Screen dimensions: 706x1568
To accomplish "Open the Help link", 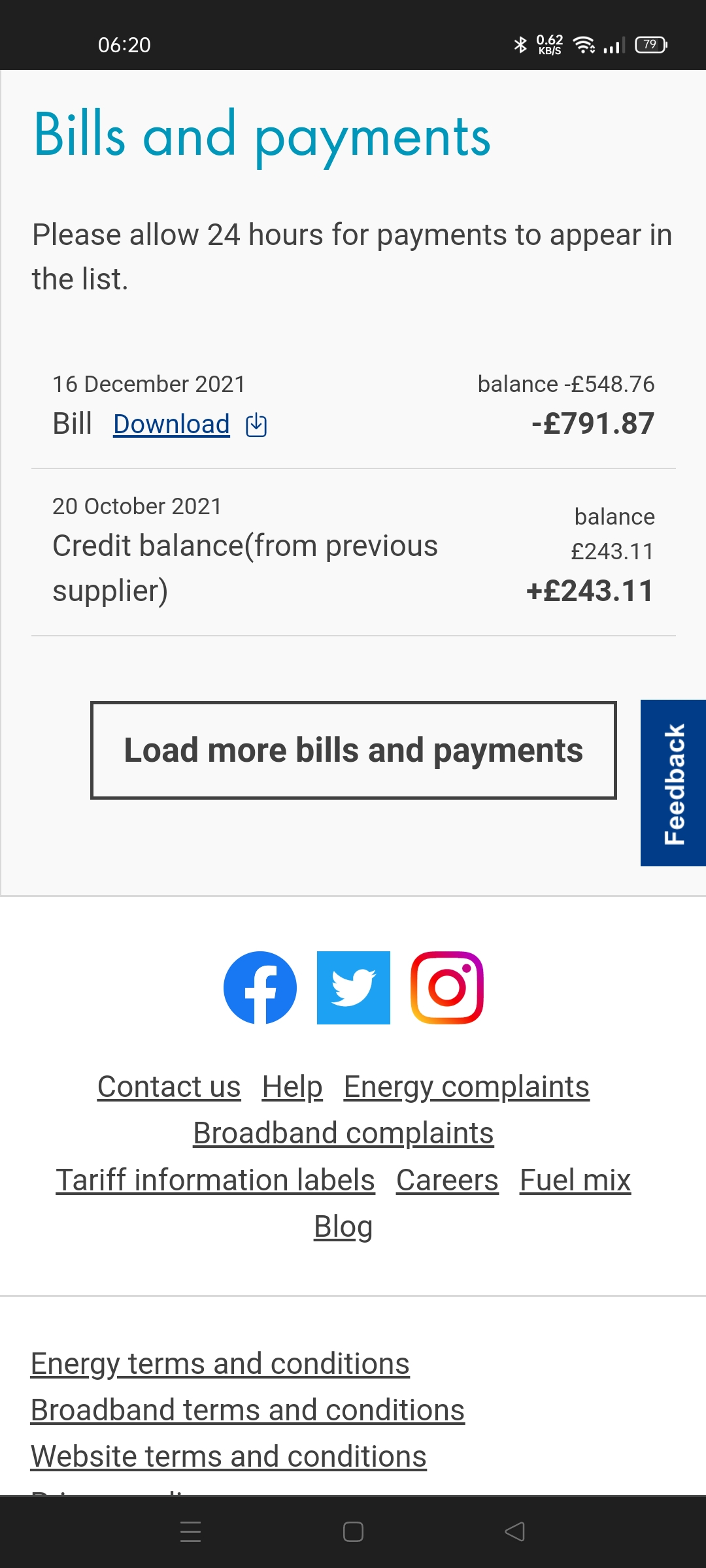I will (x=292, y=1086).
